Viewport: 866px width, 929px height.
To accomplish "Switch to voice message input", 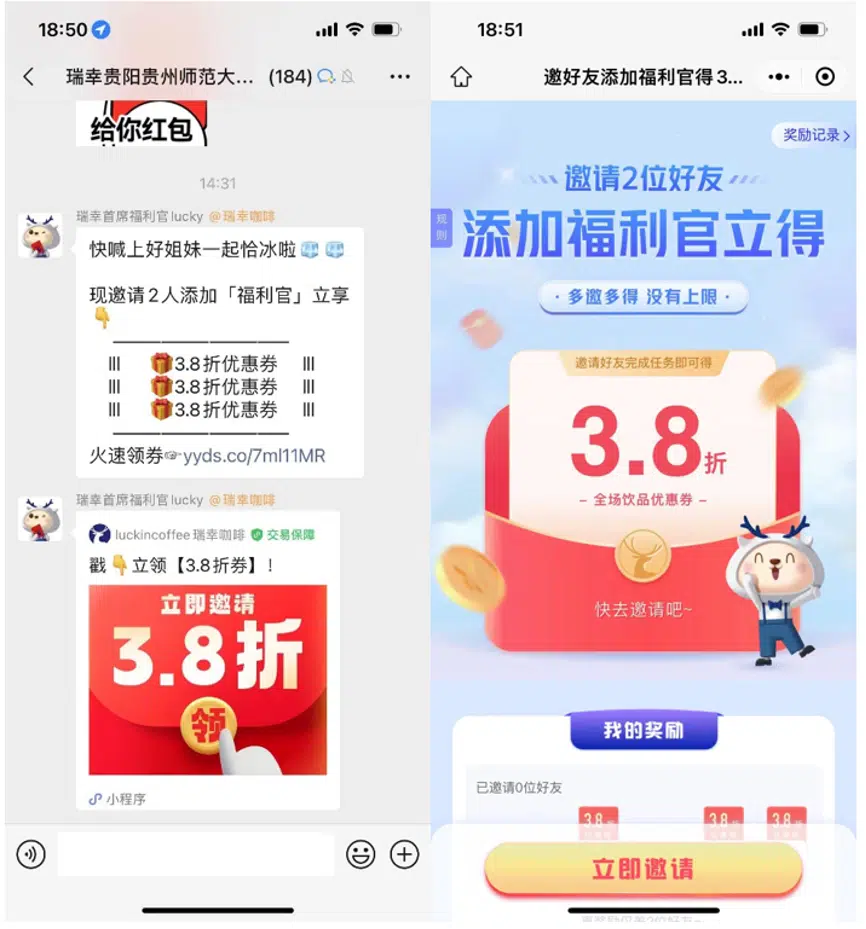I will click(x=31, y=854).
